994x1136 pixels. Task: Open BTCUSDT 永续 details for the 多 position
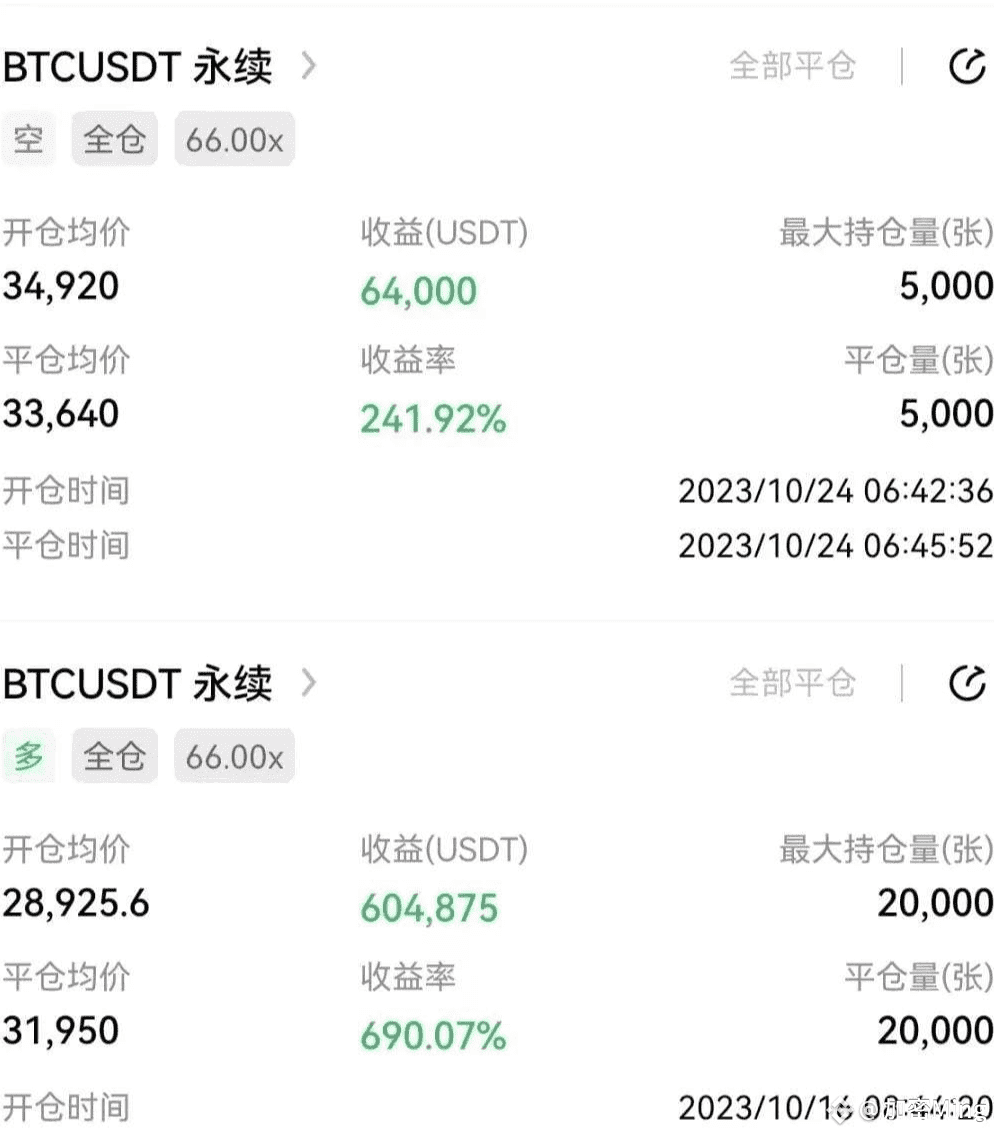point(159,683)
